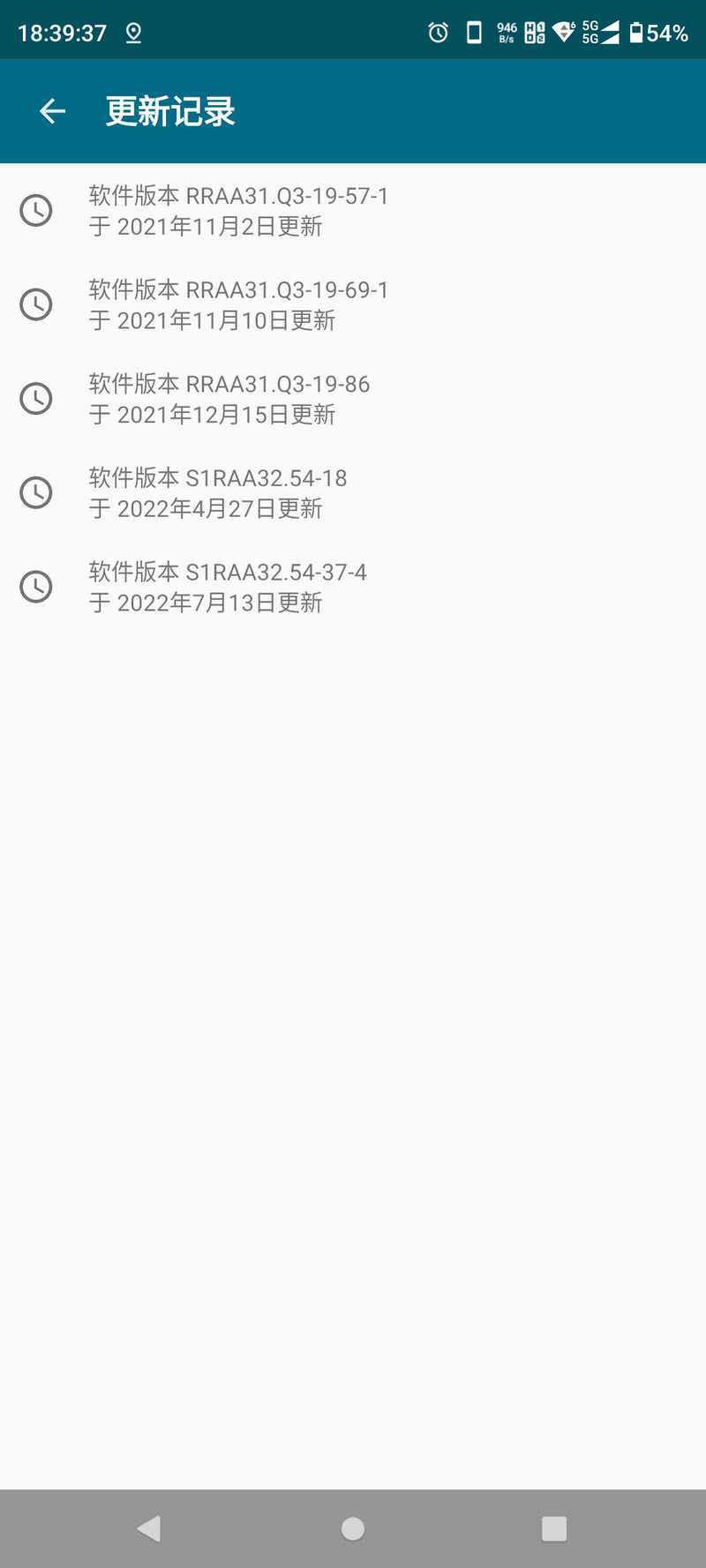View the S1RAA32.54-18 update entry
The width and height of the screenshot is (706, 1568).
353,492
